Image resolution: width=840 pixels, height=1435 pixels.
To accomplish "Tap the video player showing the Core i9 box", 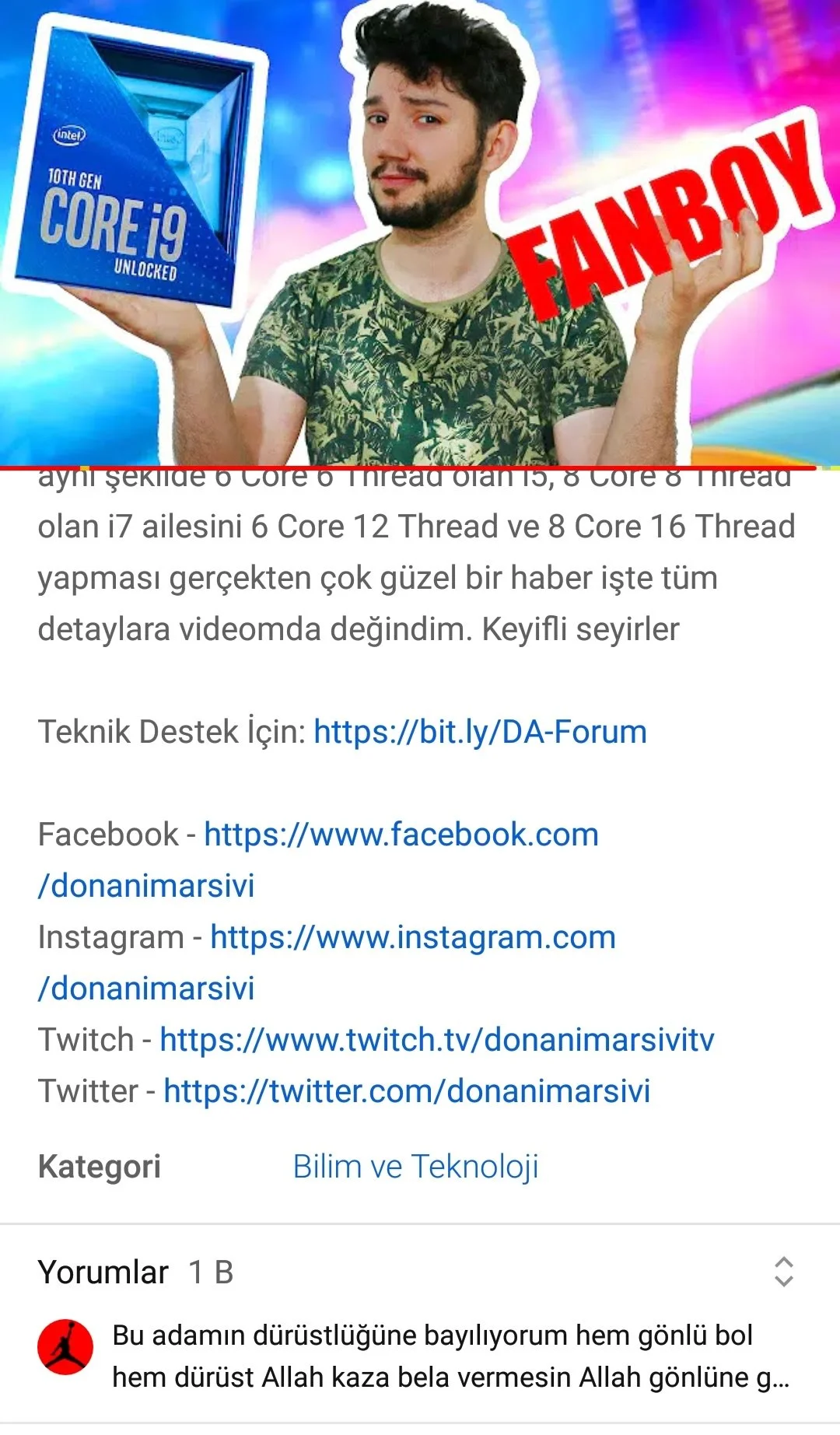I will point(420,233).
